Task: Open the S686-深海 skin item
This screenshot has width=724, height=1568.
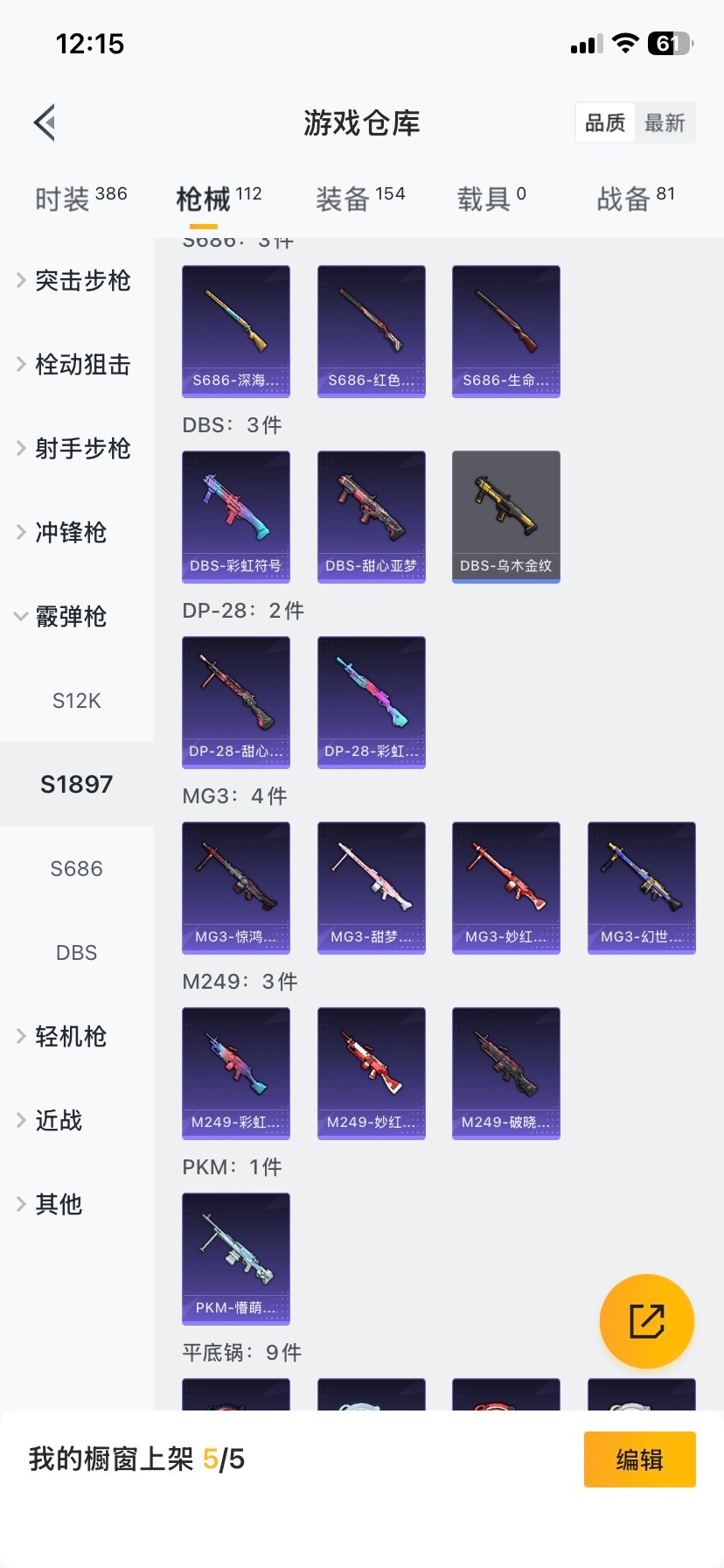Action: click(236, 331)
